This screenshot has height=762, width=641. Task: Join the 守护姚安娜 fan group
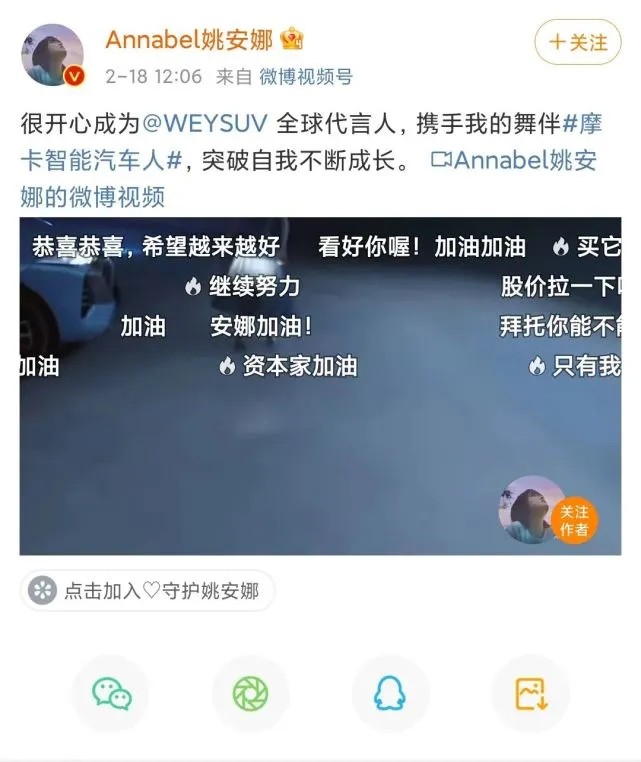pyautogui.click(x=147, y=591)
